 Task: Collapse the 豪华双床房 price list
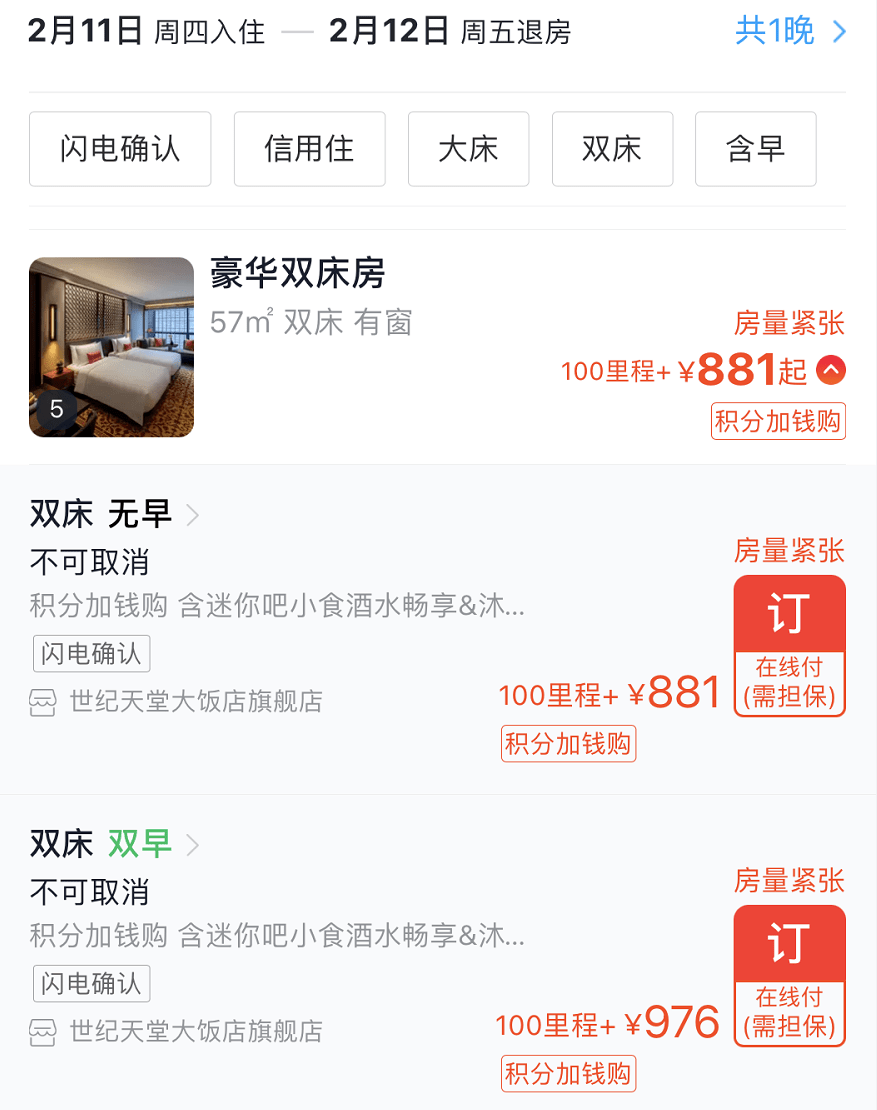coord(831,371)
